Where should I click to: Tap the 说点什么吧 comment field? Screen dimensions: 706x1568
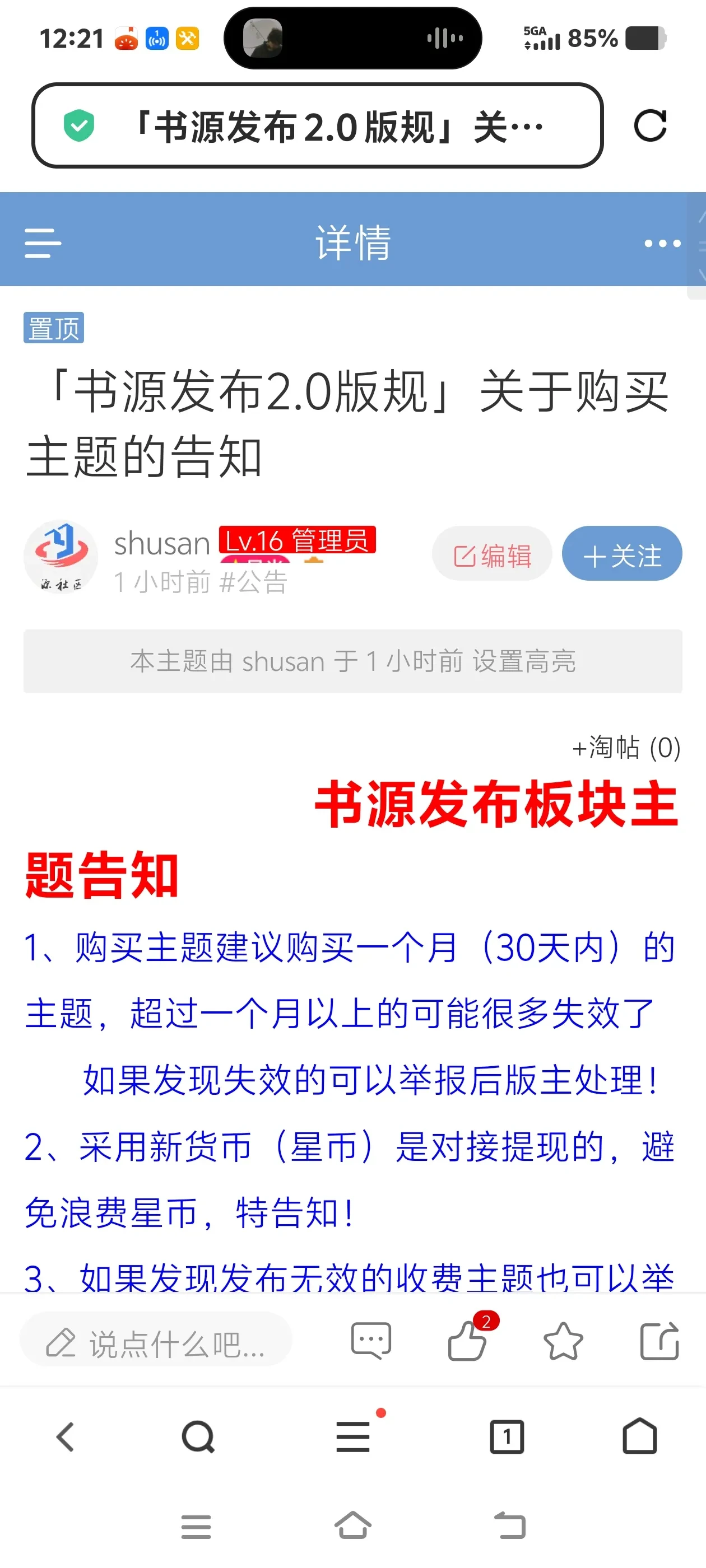[x=156, y=1342]
